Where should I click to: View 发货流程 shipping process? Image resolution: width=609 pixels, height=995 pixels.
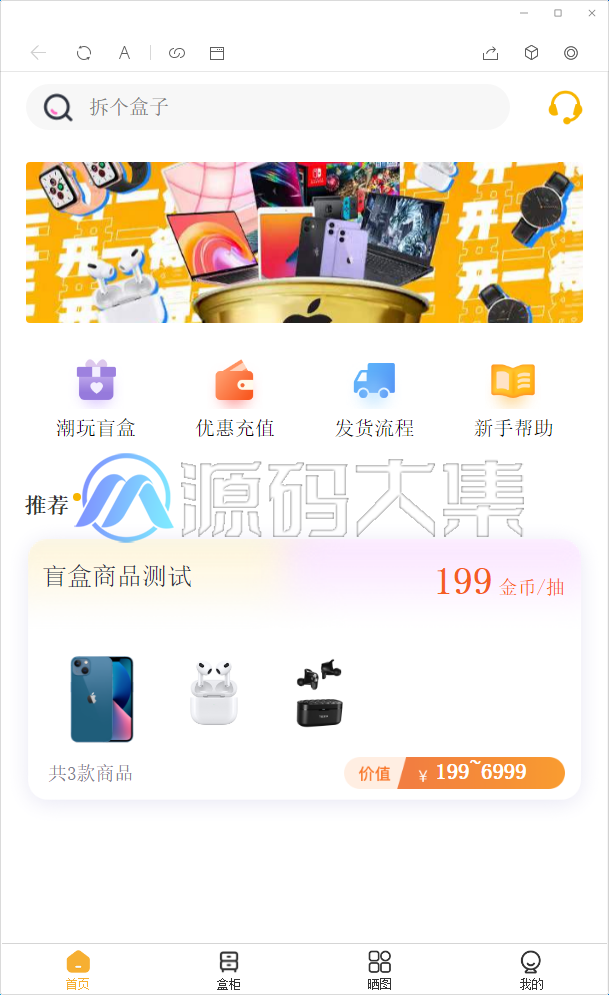374,399
